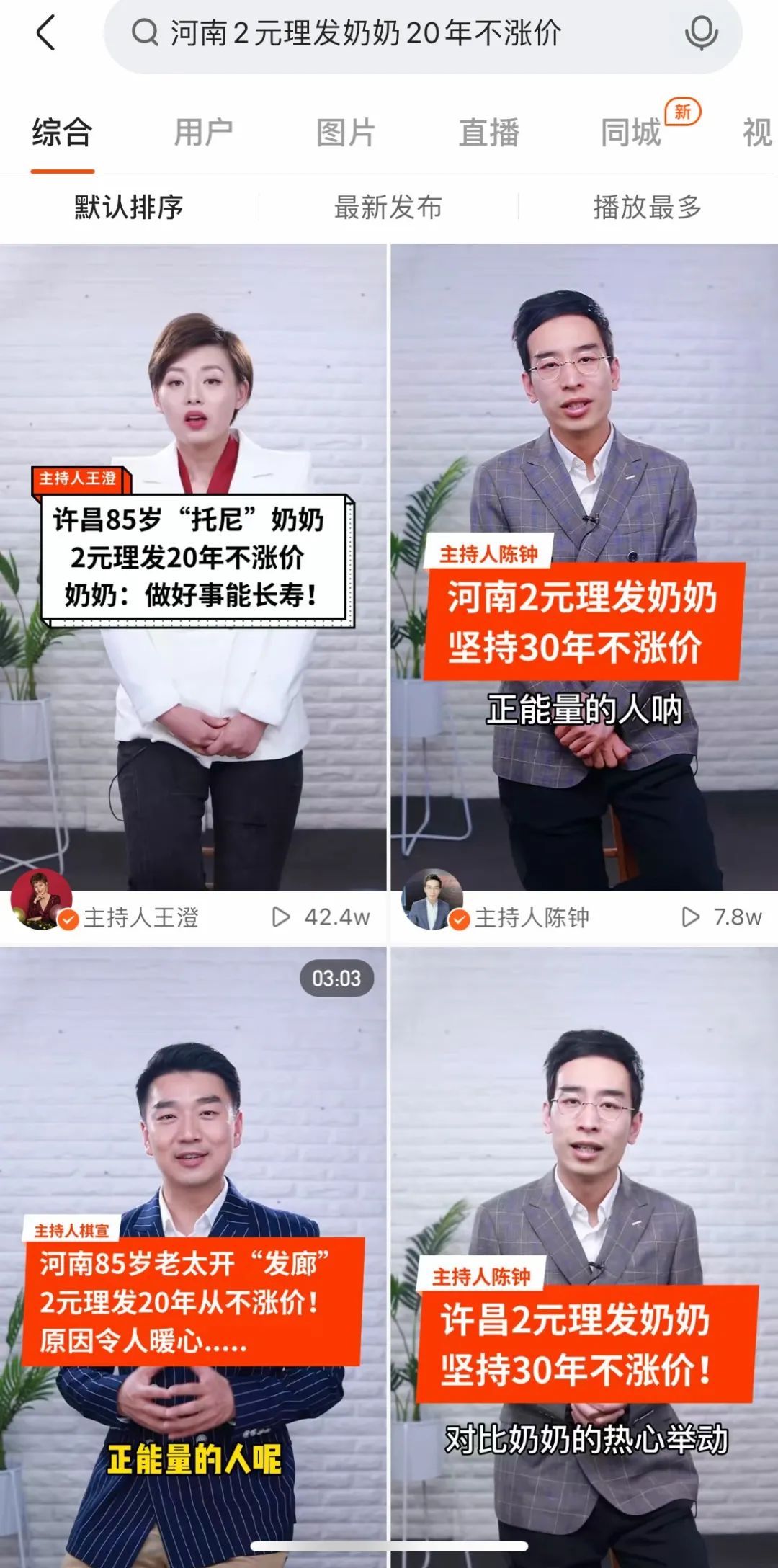The width and height of the screenshot is (778, 1568).
Task: View 主持人陈钟's profile avatar
Action: pos(432,901)
